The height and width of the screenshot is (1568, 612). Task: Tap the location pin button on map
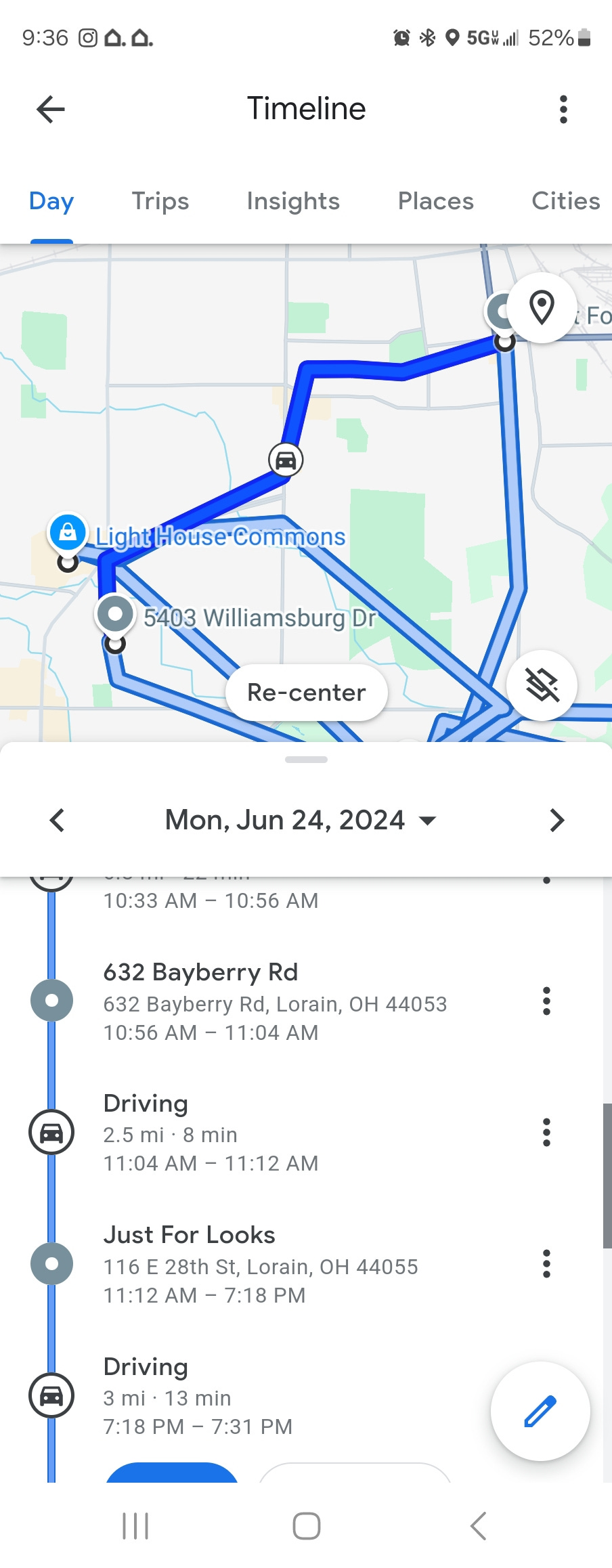542,308
